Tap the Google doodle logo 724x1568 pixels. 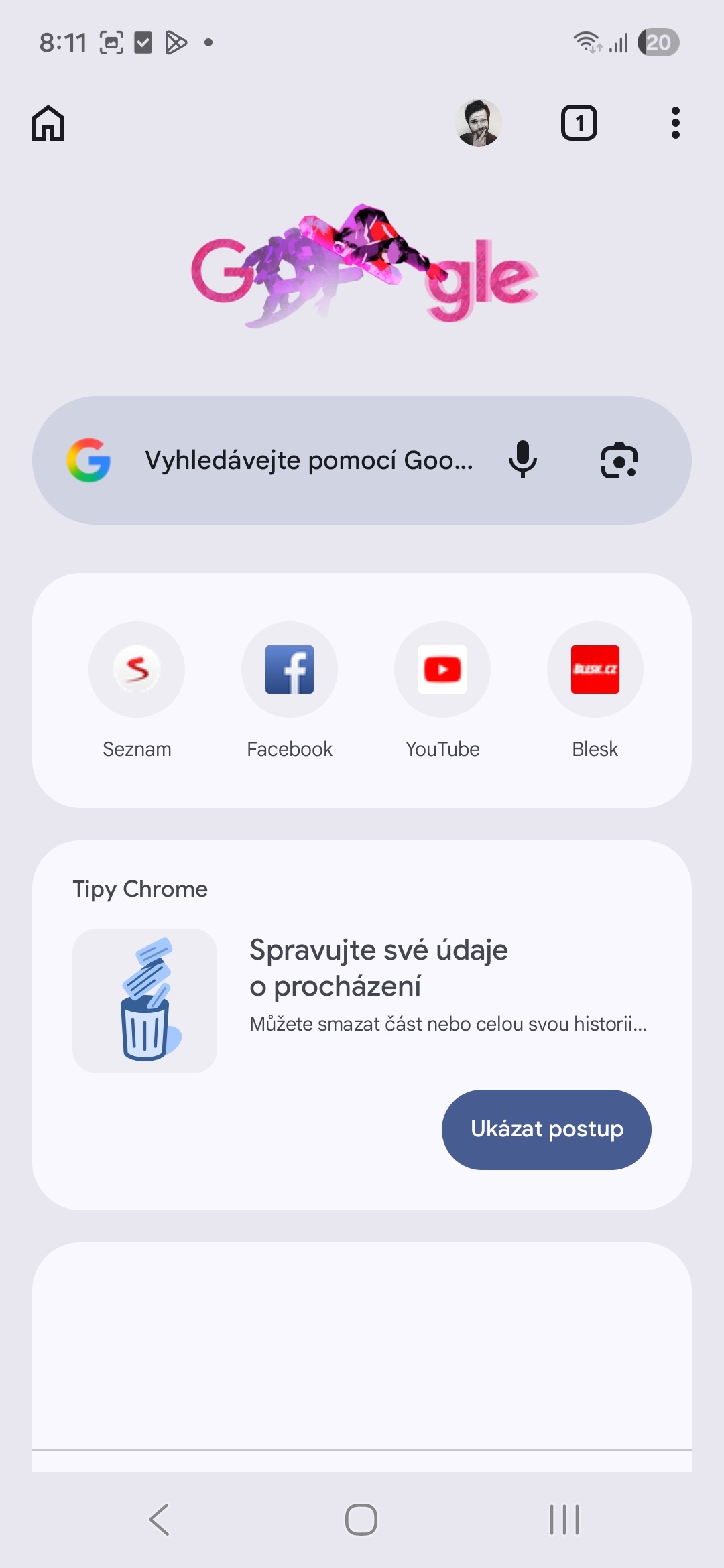tap(364, 268)
